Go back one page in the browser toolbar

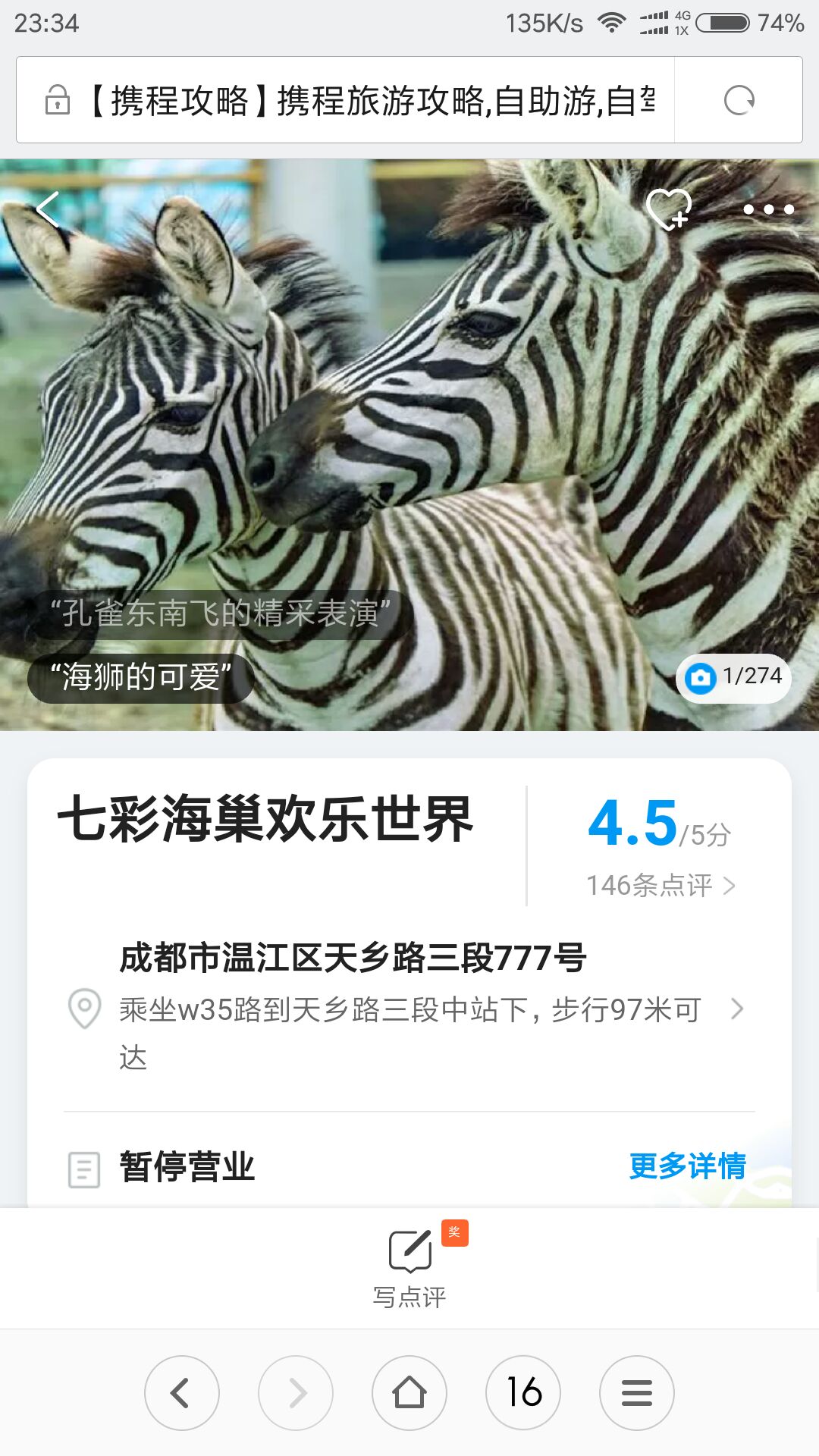point(182,1393)
